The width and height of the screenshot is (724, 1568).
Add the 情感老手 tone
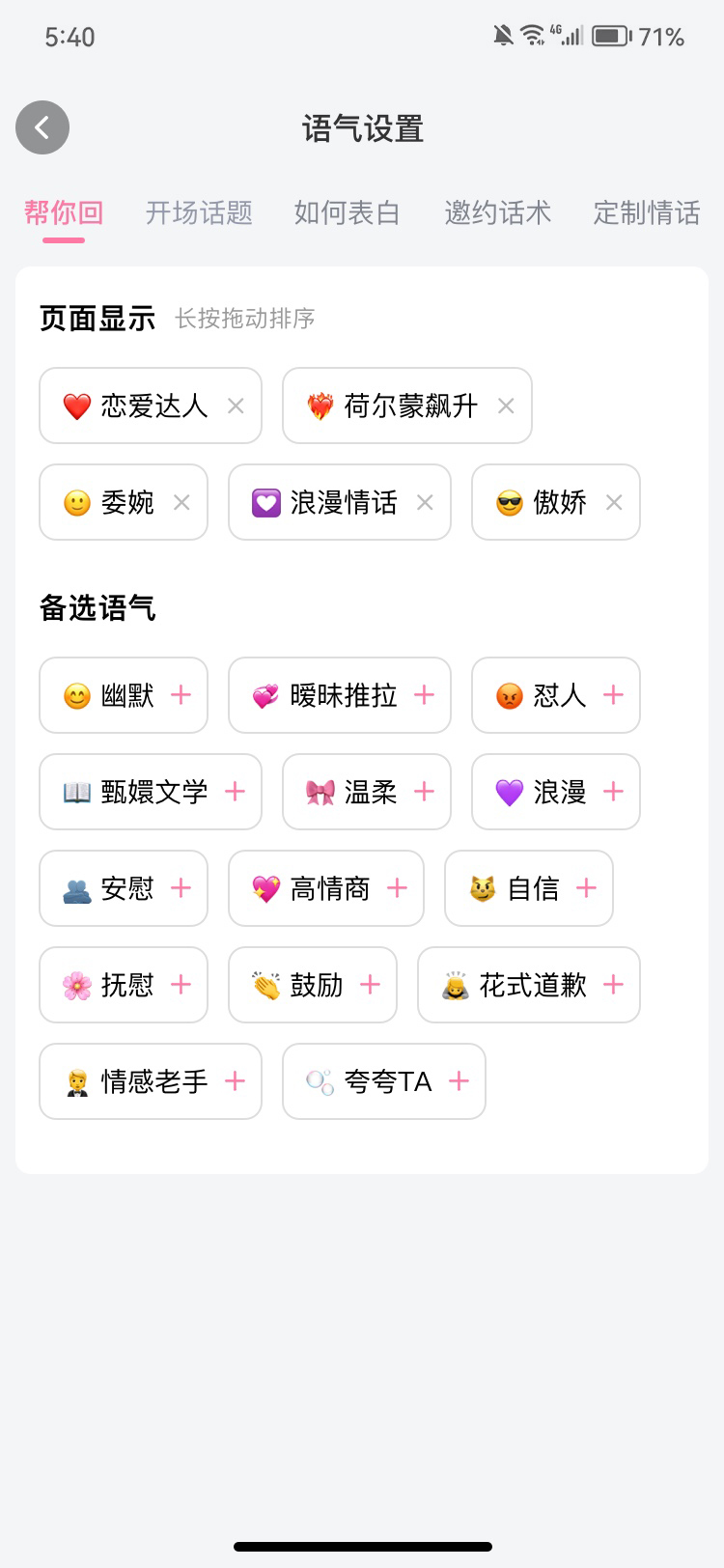click(x=236, y=1081)
